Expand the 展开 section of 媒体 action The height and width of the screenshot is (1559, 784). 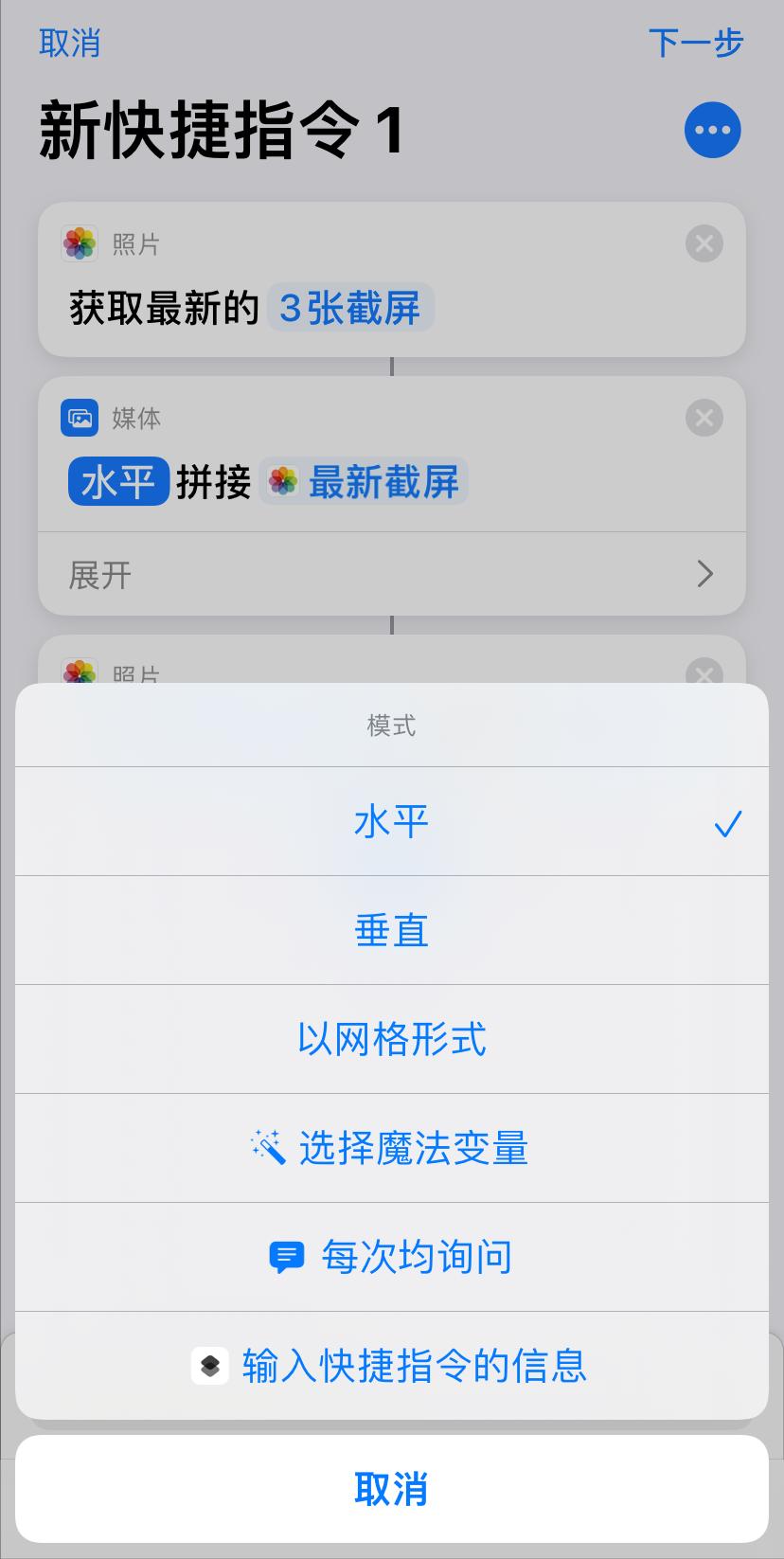coord(391,574)
